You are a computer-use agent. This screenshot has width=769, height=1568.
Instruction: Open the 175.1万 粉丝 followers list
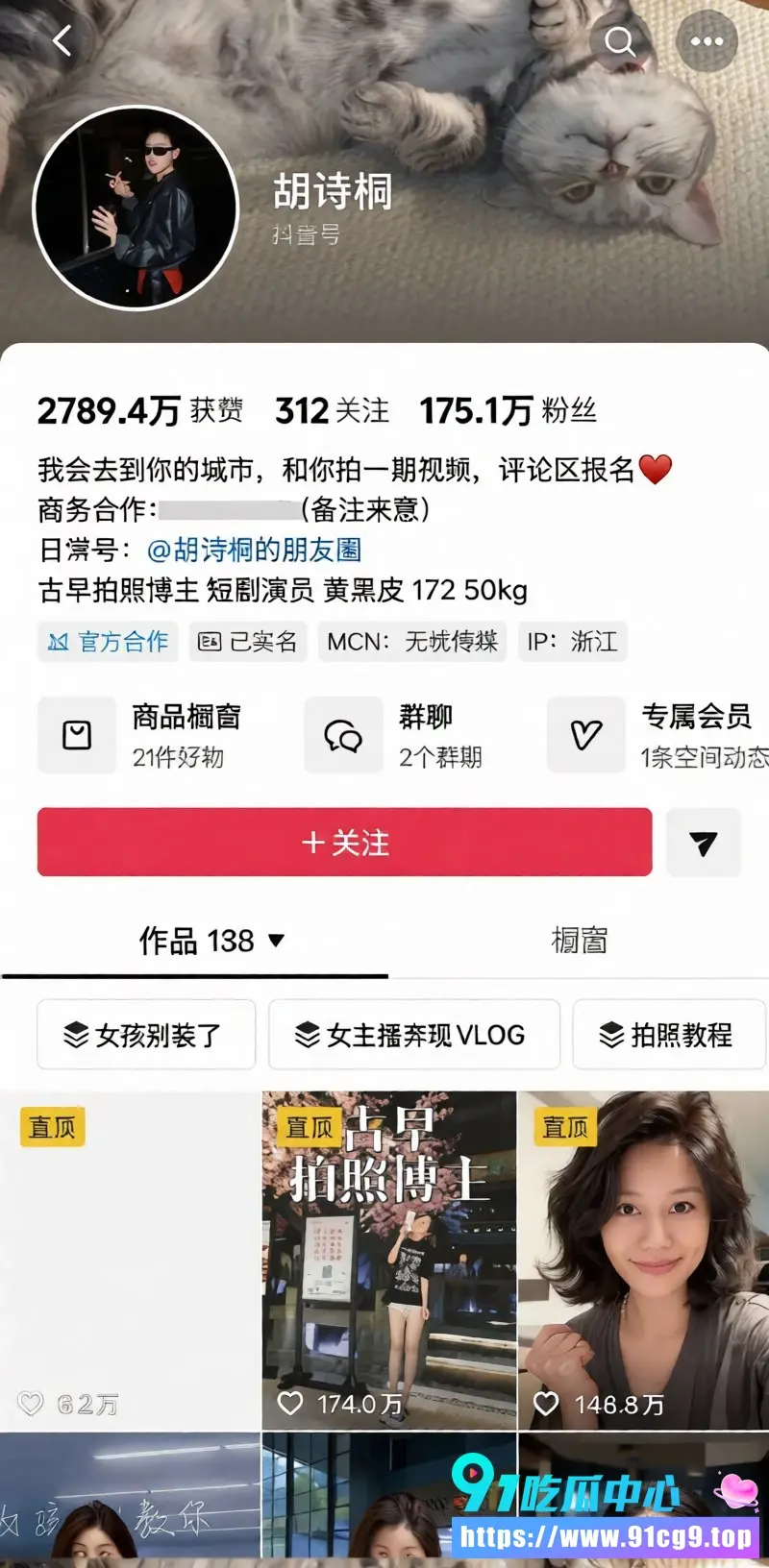pos(508,411)
